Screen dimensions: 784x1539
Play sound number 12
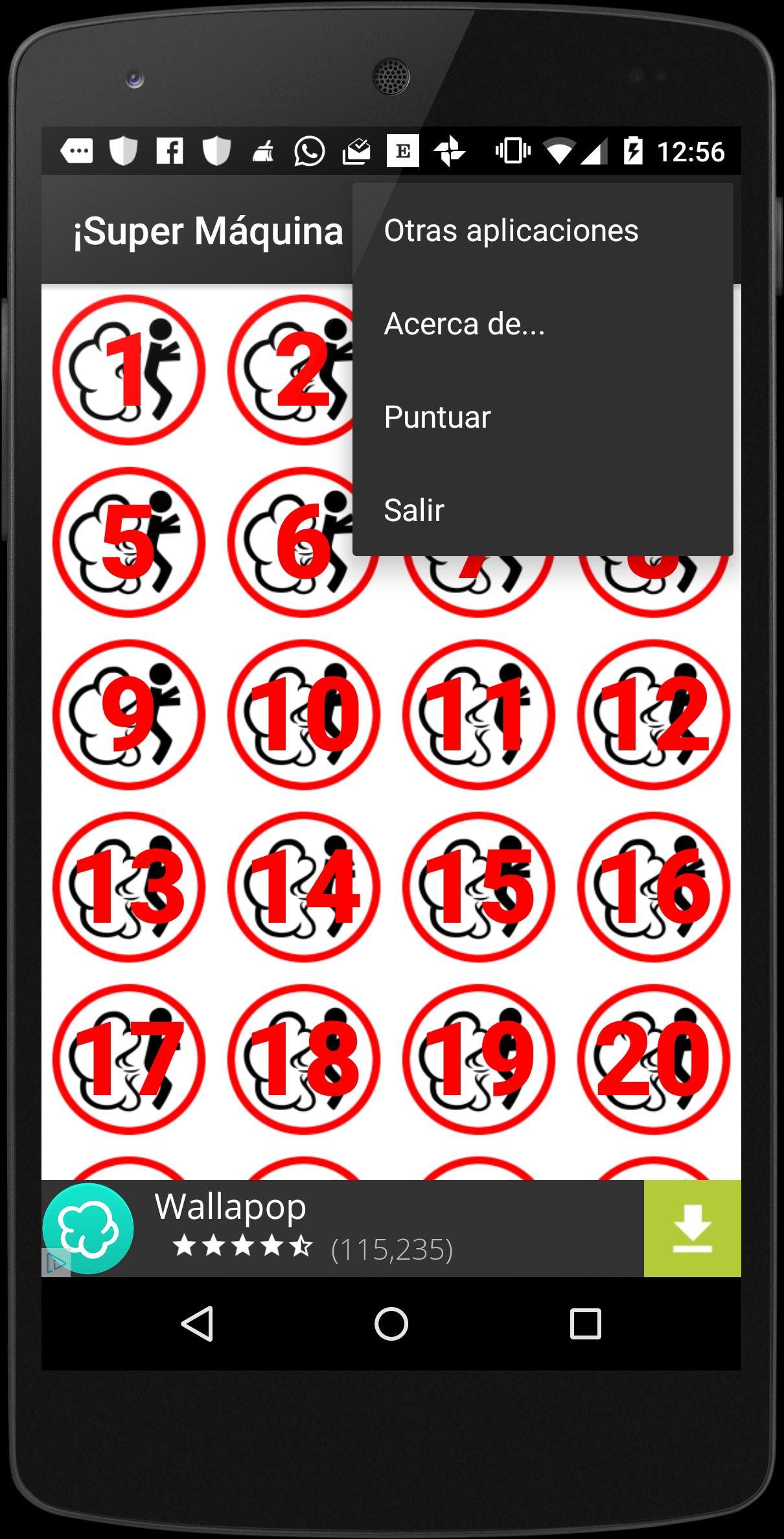pyautogui.click(x=653, y=715)
